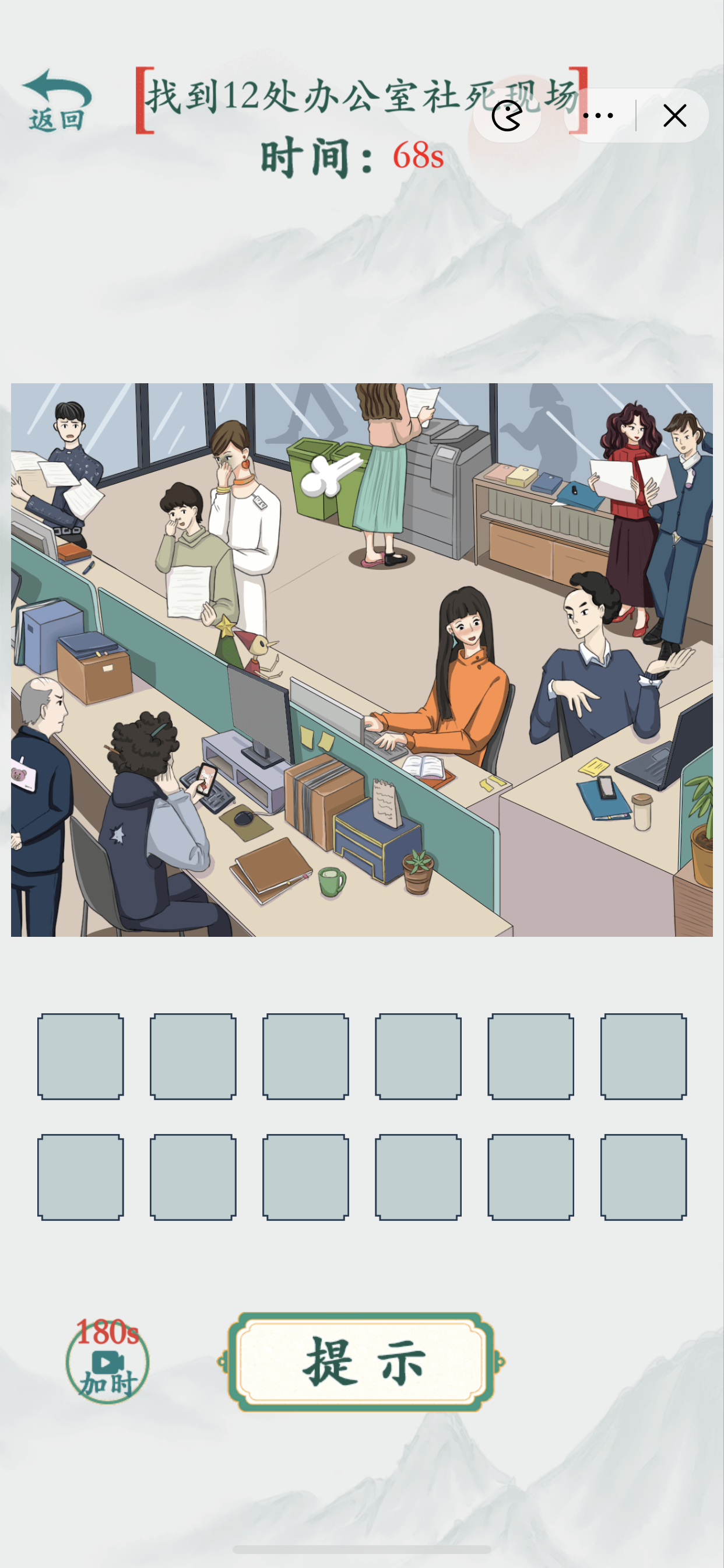Add 180s of time via 加时

pos(108,1362)
